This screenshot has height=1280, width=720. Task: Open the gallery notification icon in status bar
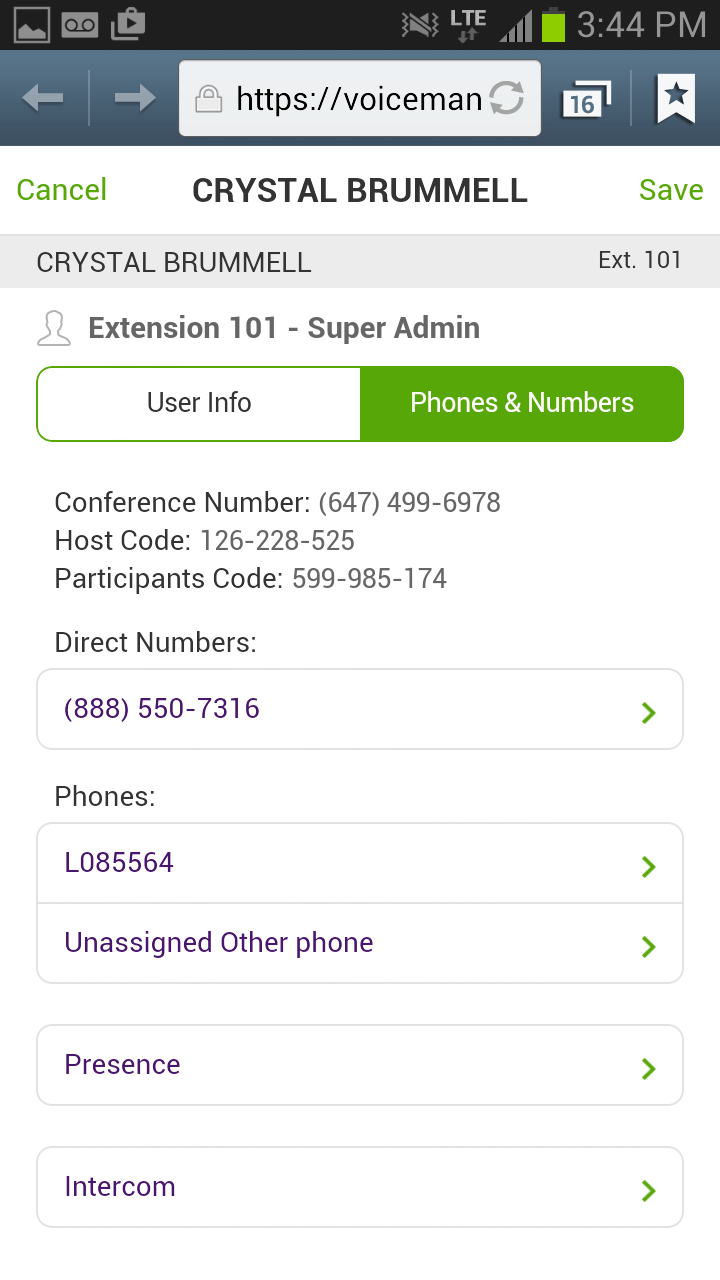pos(30,24)
